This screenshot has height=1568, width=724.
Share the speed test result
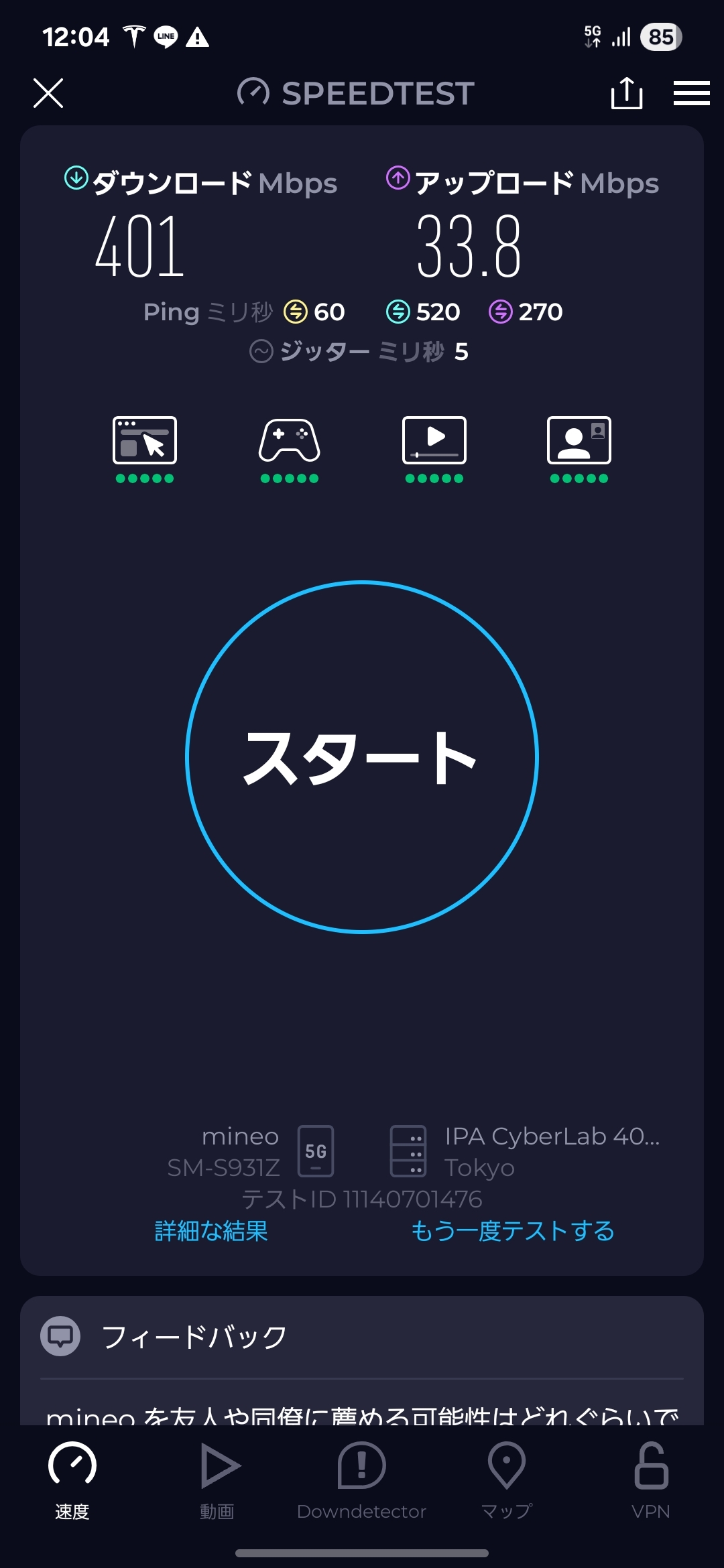pos(626,93)
